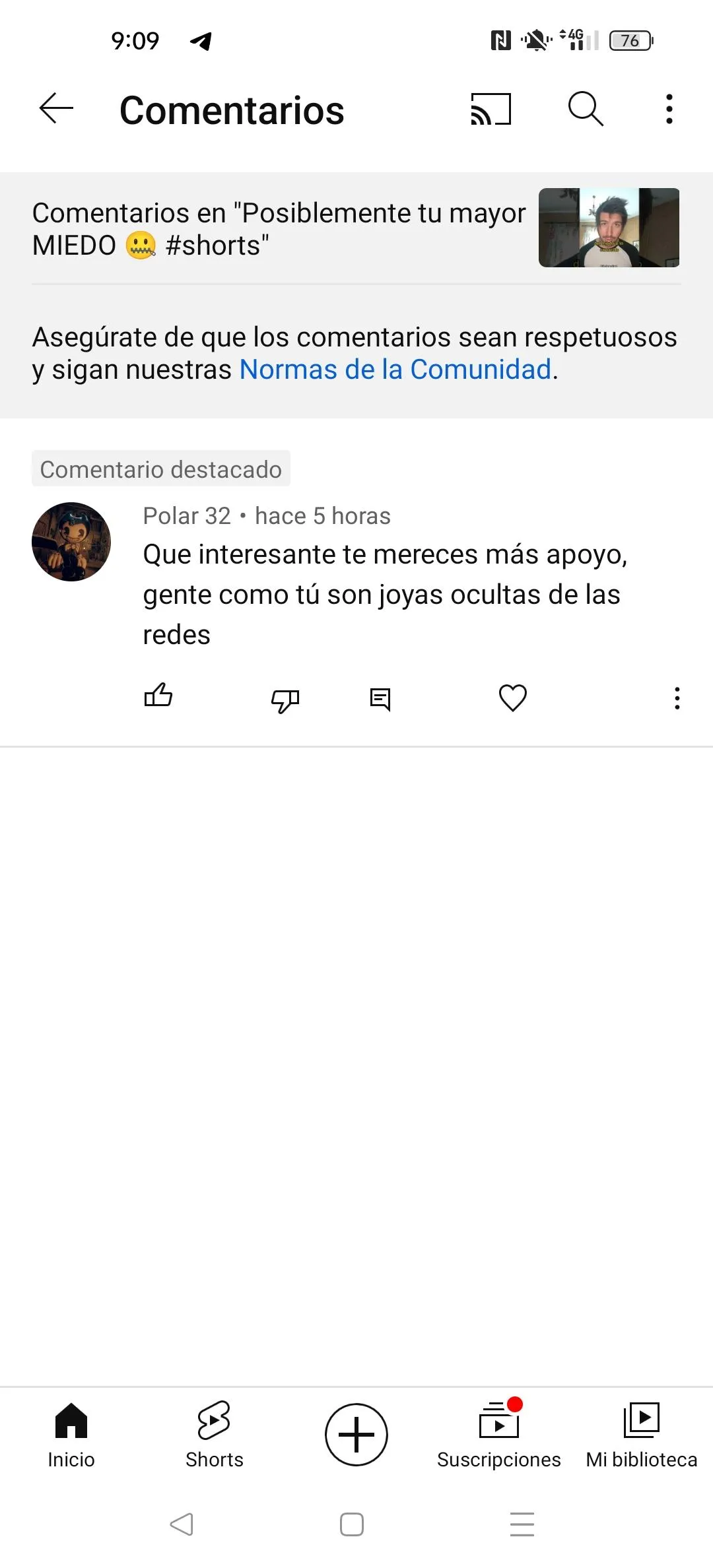The width and height of the screenshot is (713, 1568).
Task: Open the top-right overflow menu
Action: (x=669, y=109)
